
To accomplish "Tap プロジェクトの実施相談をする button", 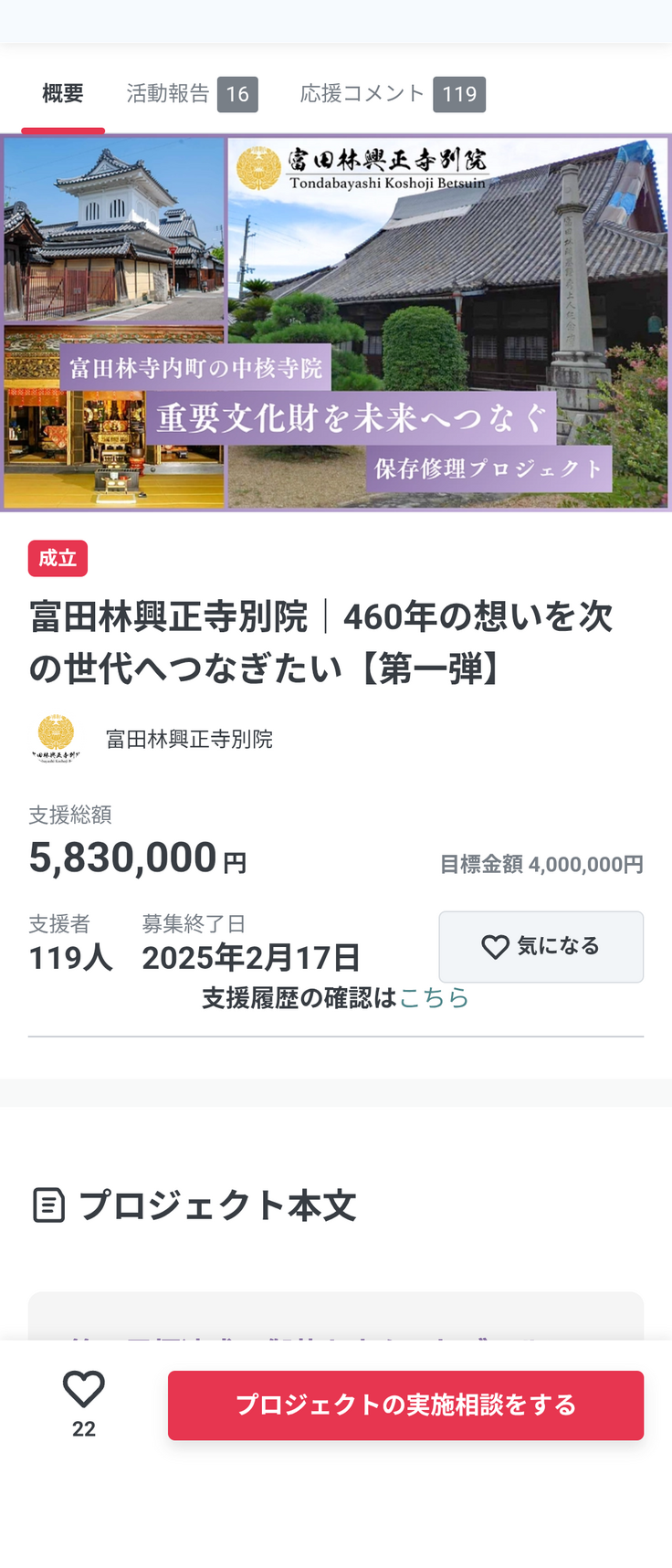I will (x=405, y=1405).
